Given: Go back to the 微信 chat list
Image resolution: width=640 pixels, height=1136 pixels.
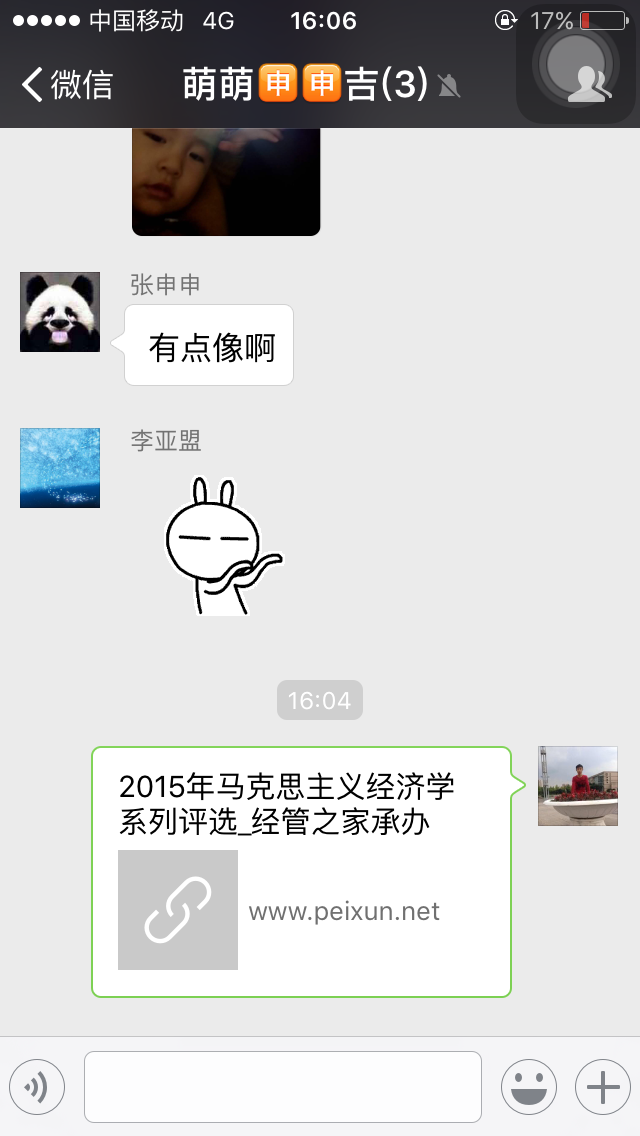Looking at the screenshot, I should [66, 85].
